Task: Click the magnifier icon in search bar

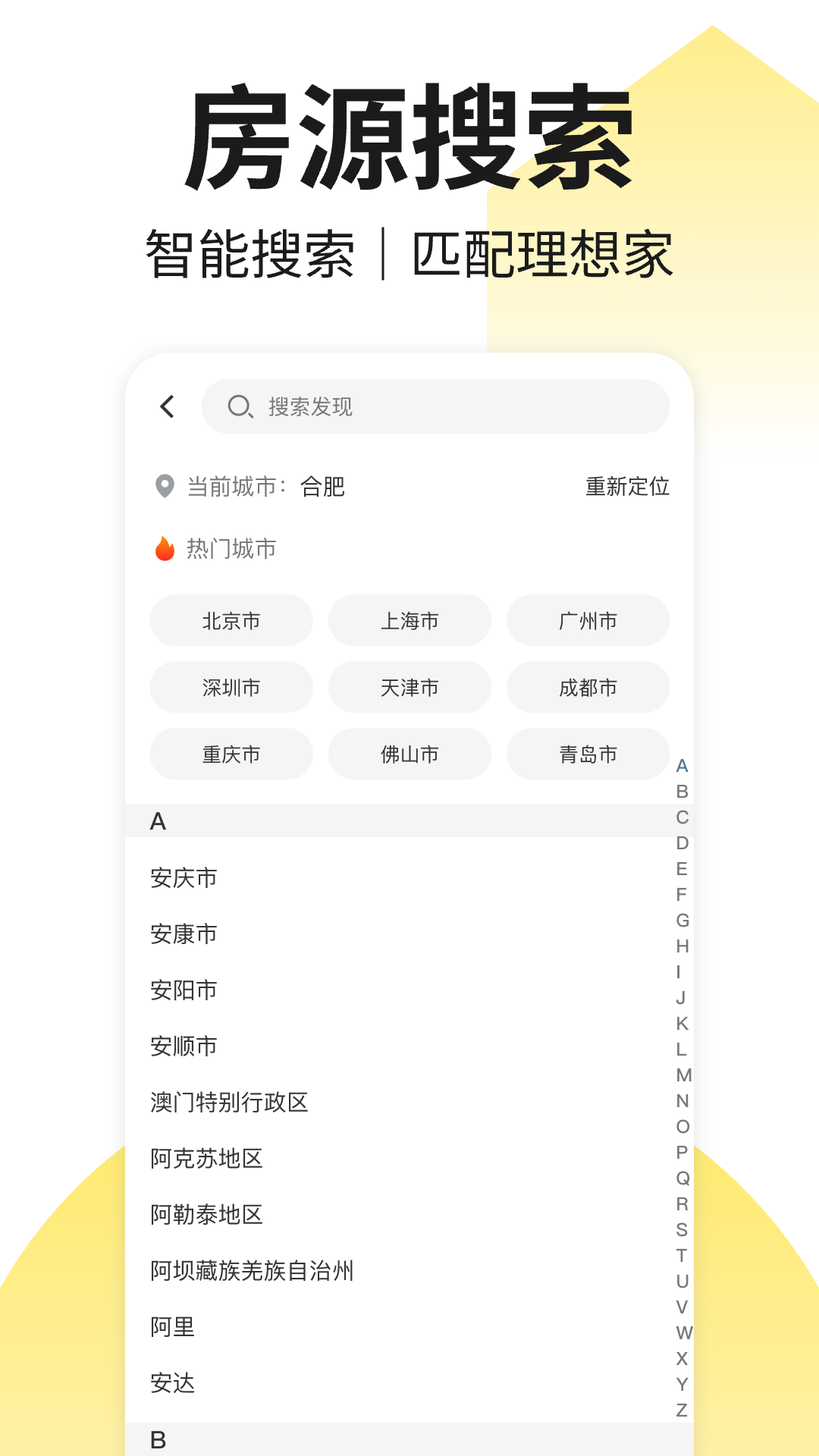Action: pos(239,406)
